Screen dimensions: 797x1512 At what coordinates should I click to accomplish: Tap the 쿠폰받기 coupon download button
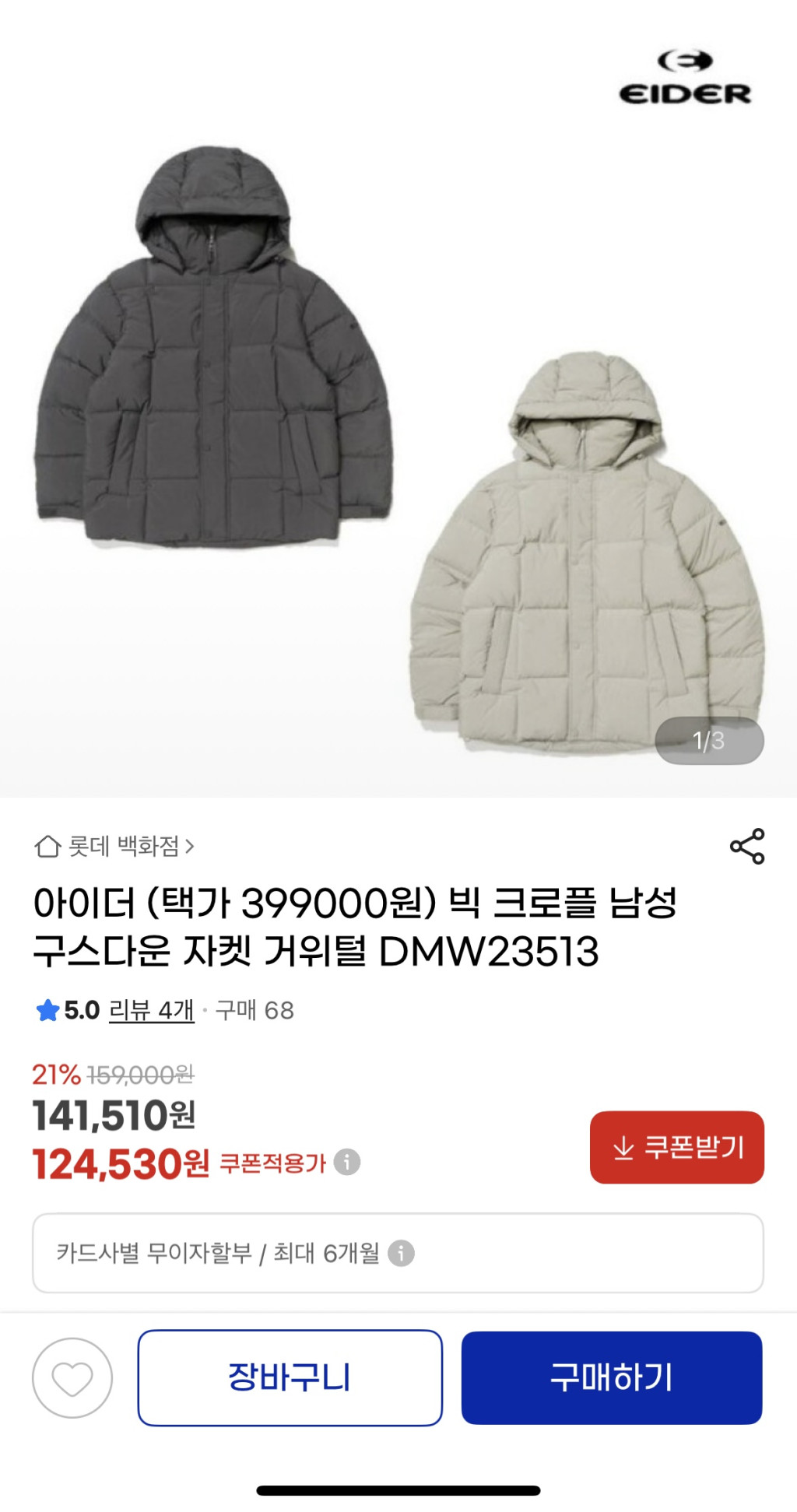[x=676, y=1147]
